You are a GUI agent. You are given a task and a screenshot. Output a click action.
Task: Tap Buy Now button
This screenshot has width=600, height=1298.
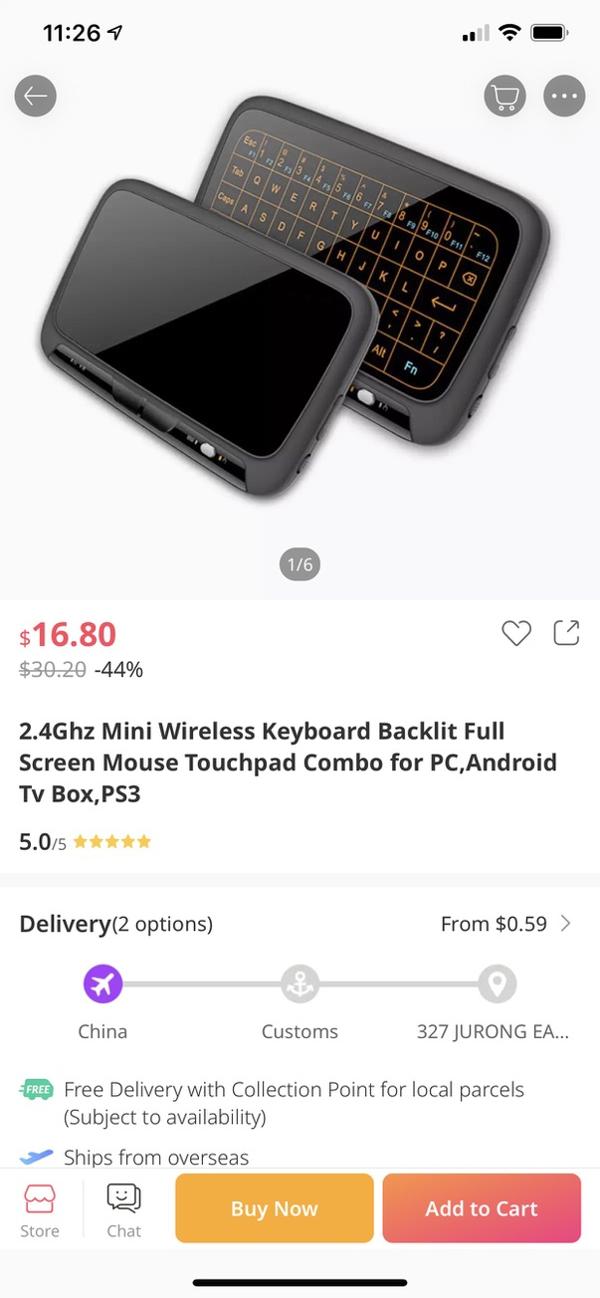[x=274, y=1208]
